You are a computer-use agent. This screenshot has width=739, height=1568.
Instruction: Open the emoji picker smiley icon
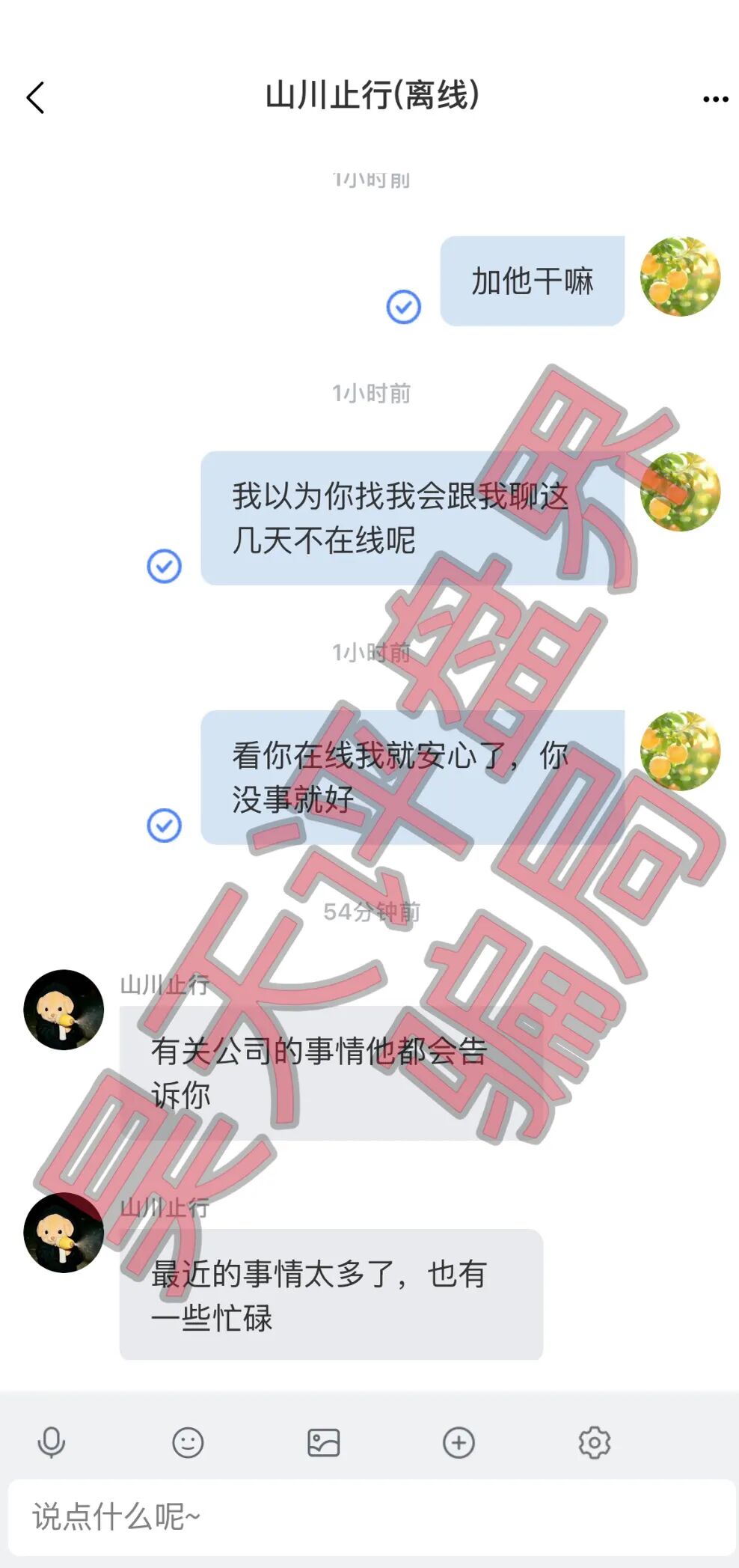[x=185, y=1439]
